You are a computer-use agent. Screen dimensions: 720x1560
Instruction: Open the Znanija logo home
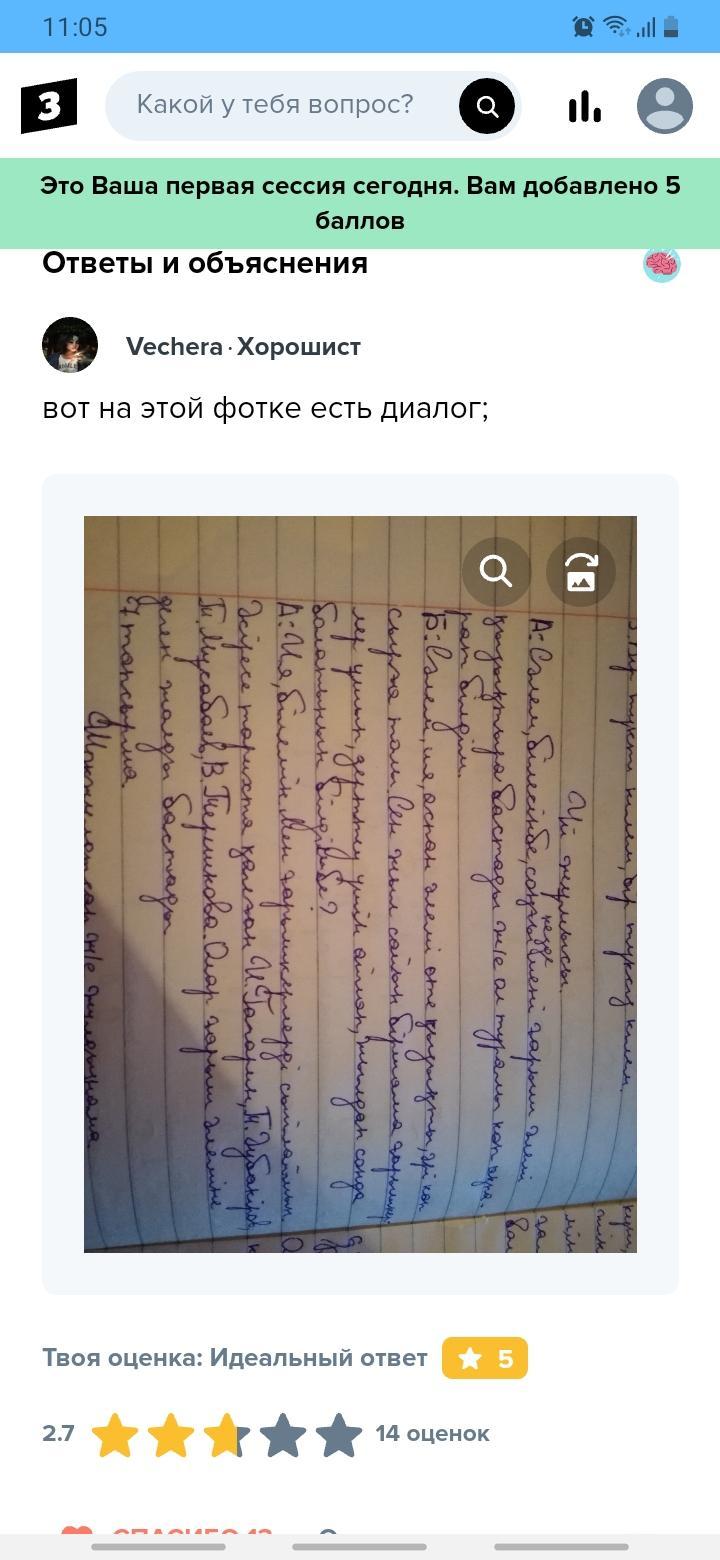pyautogui.click(x=49, y=105)
